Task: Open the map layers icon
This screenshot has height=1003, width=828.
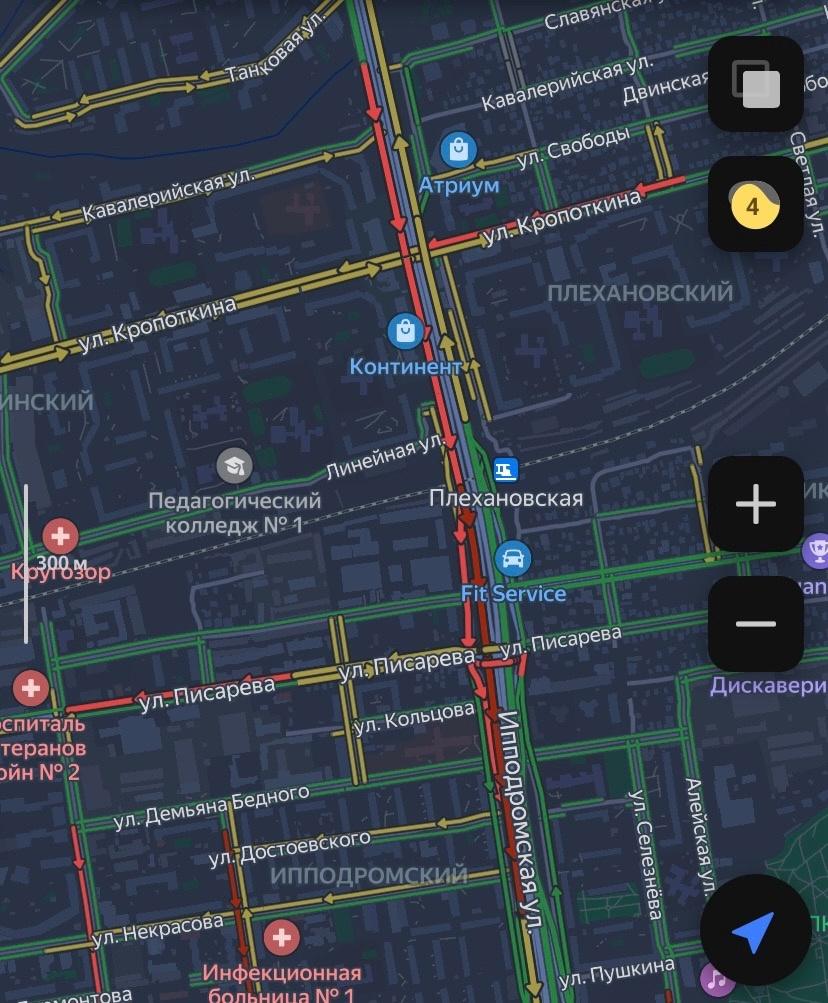Action: coord(755,84)
